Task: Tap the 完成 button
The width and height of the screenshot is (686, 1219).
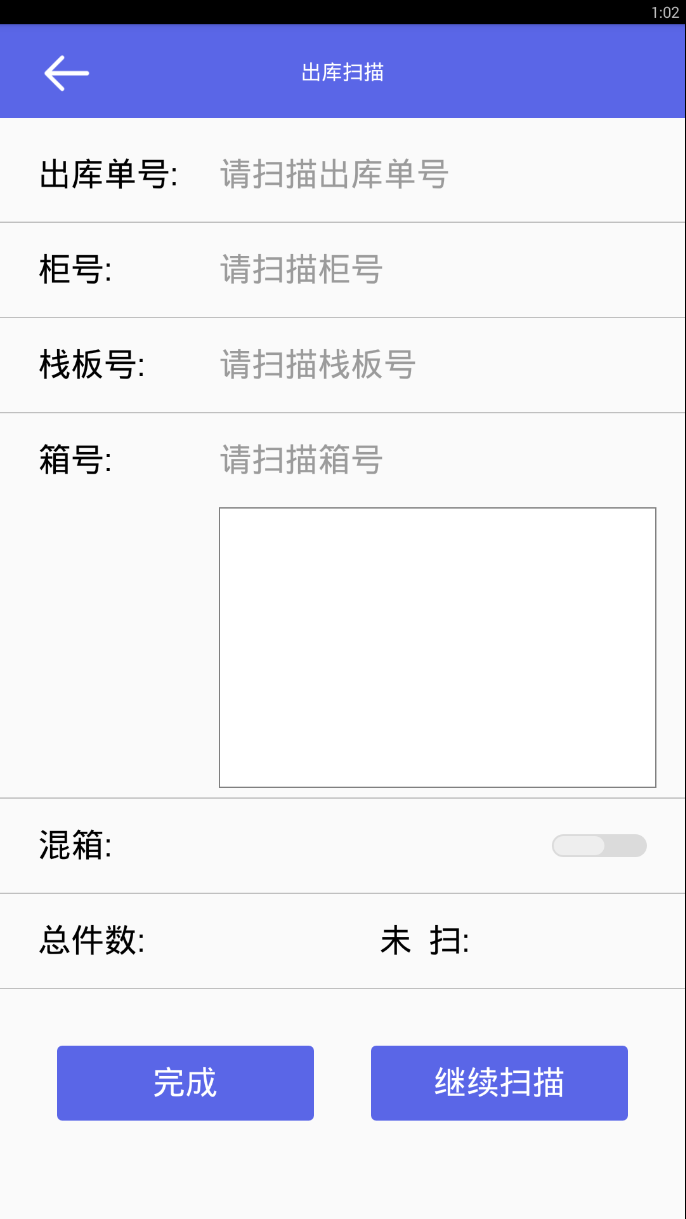Action: (x=185, y=1083)
